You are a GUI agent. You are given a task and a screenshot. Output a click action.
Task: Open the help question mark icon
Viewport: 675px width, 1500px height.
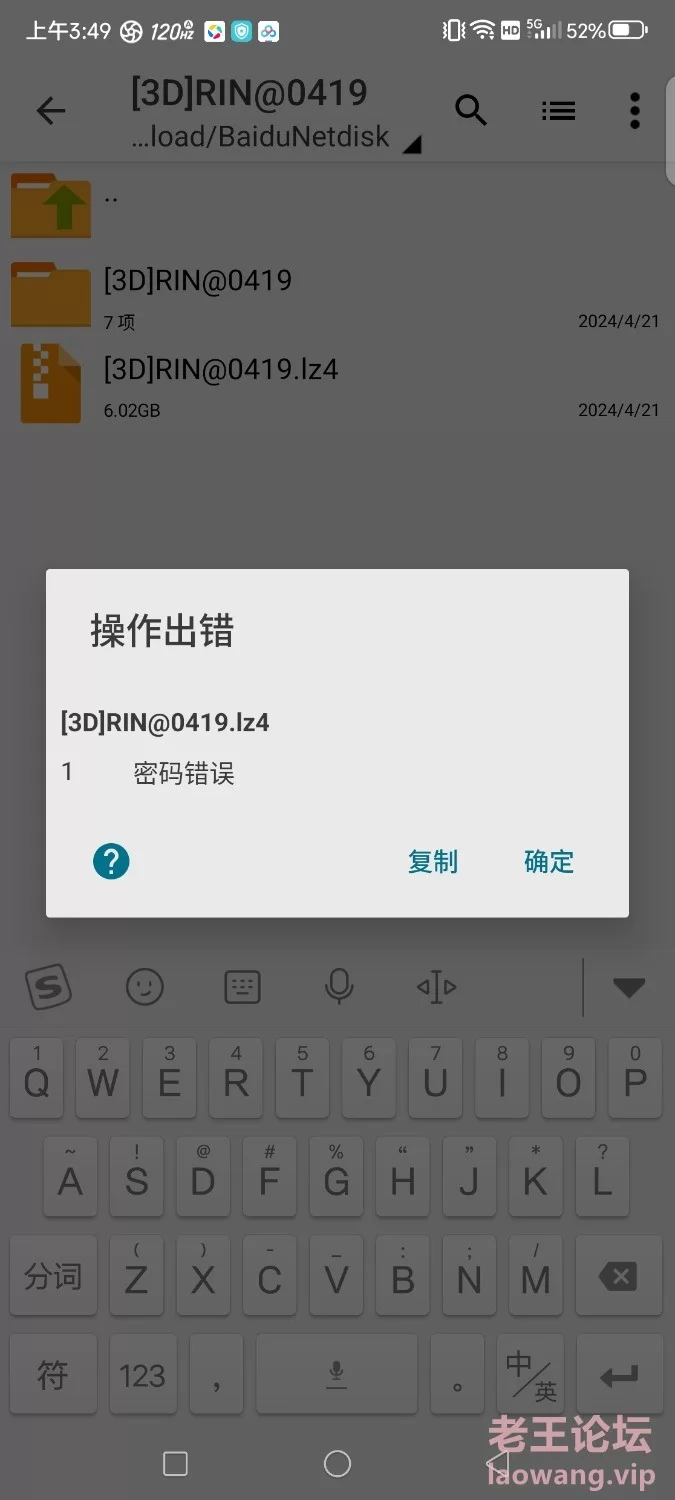coord(111,861)
